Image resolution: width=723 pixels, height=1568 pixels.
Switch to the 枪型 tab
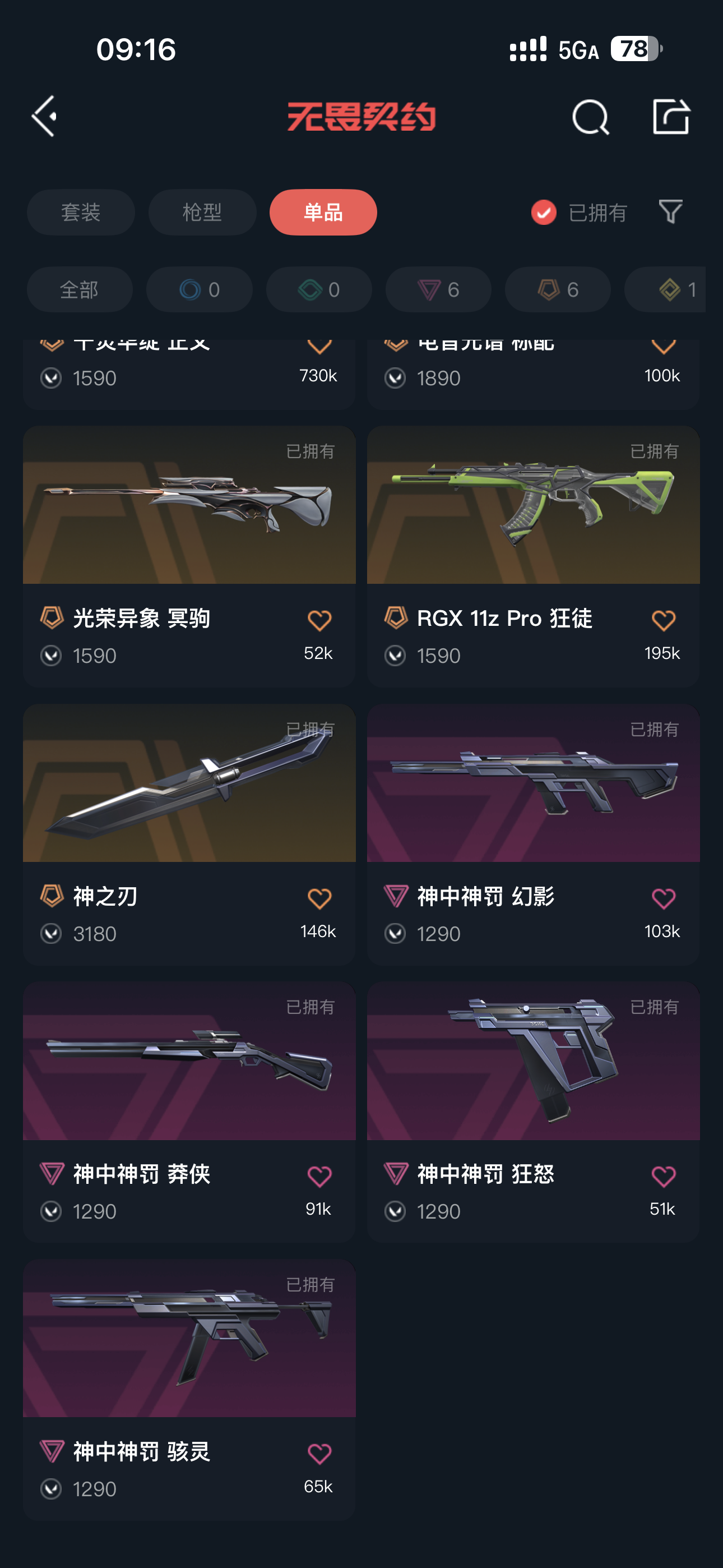[202, 213]
